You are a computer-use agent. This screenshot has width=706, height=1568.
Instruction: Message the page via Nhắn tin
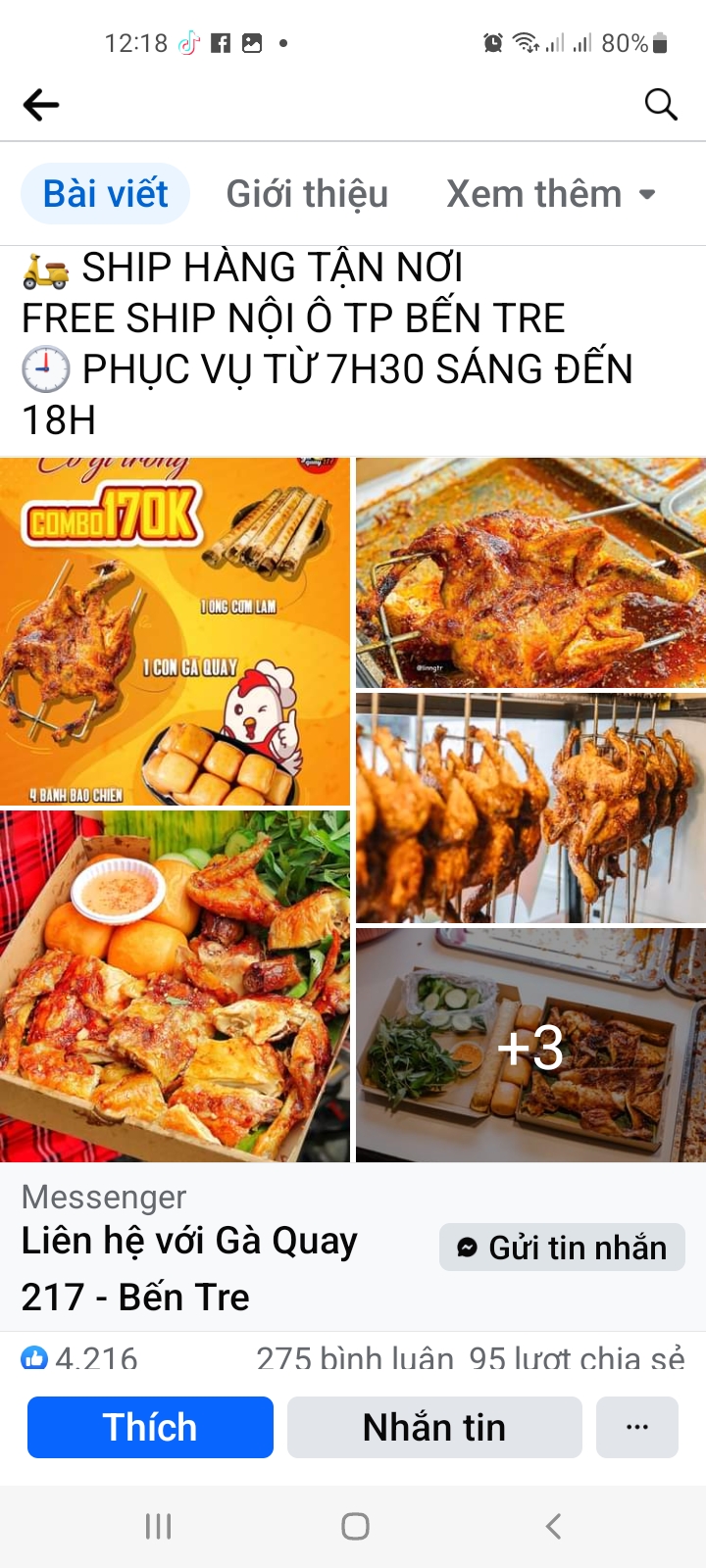point(434,1428)
